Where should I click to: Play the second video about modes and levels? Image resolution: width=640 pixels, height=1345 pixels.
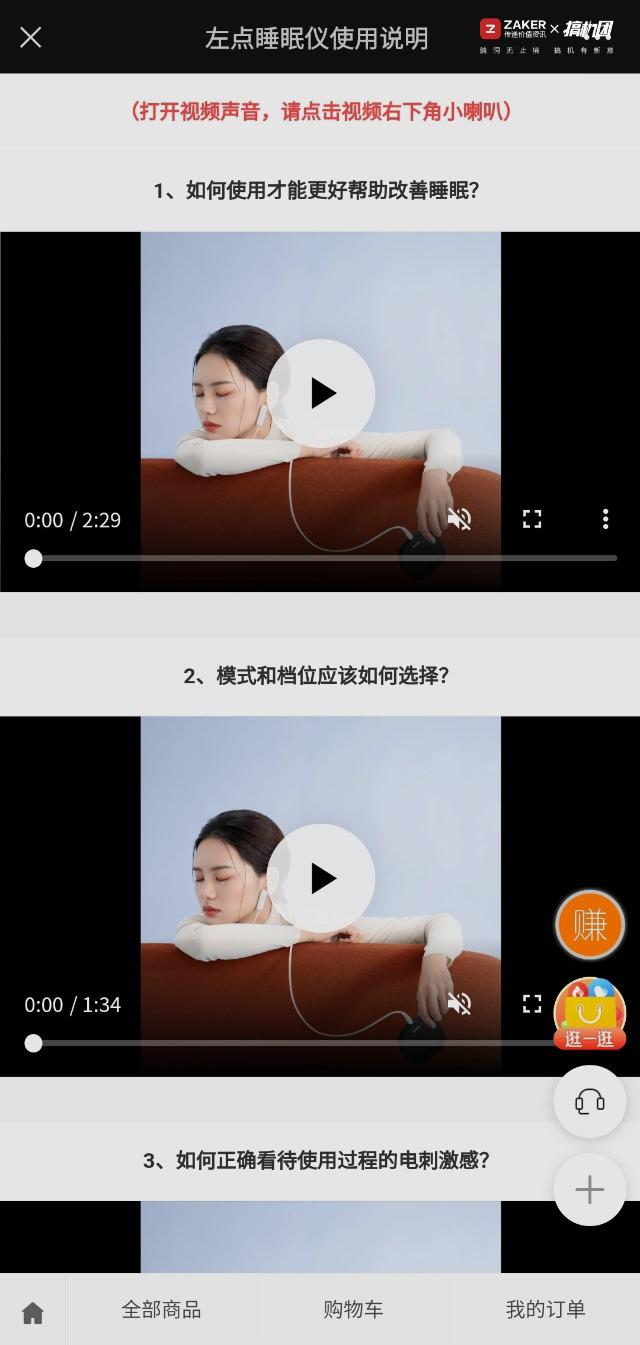click(321, 878)
